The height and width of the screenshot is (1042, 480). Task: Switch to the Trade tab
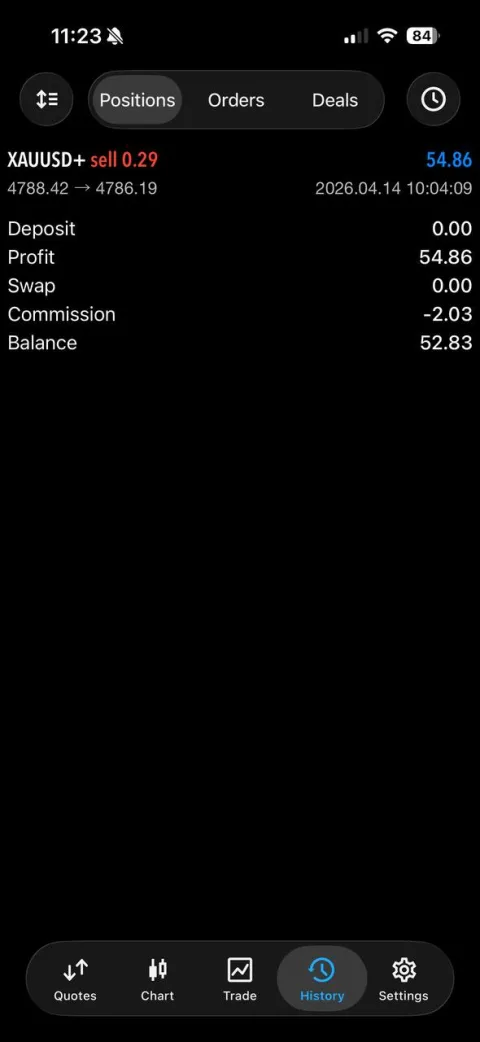[x=240, y=979]
